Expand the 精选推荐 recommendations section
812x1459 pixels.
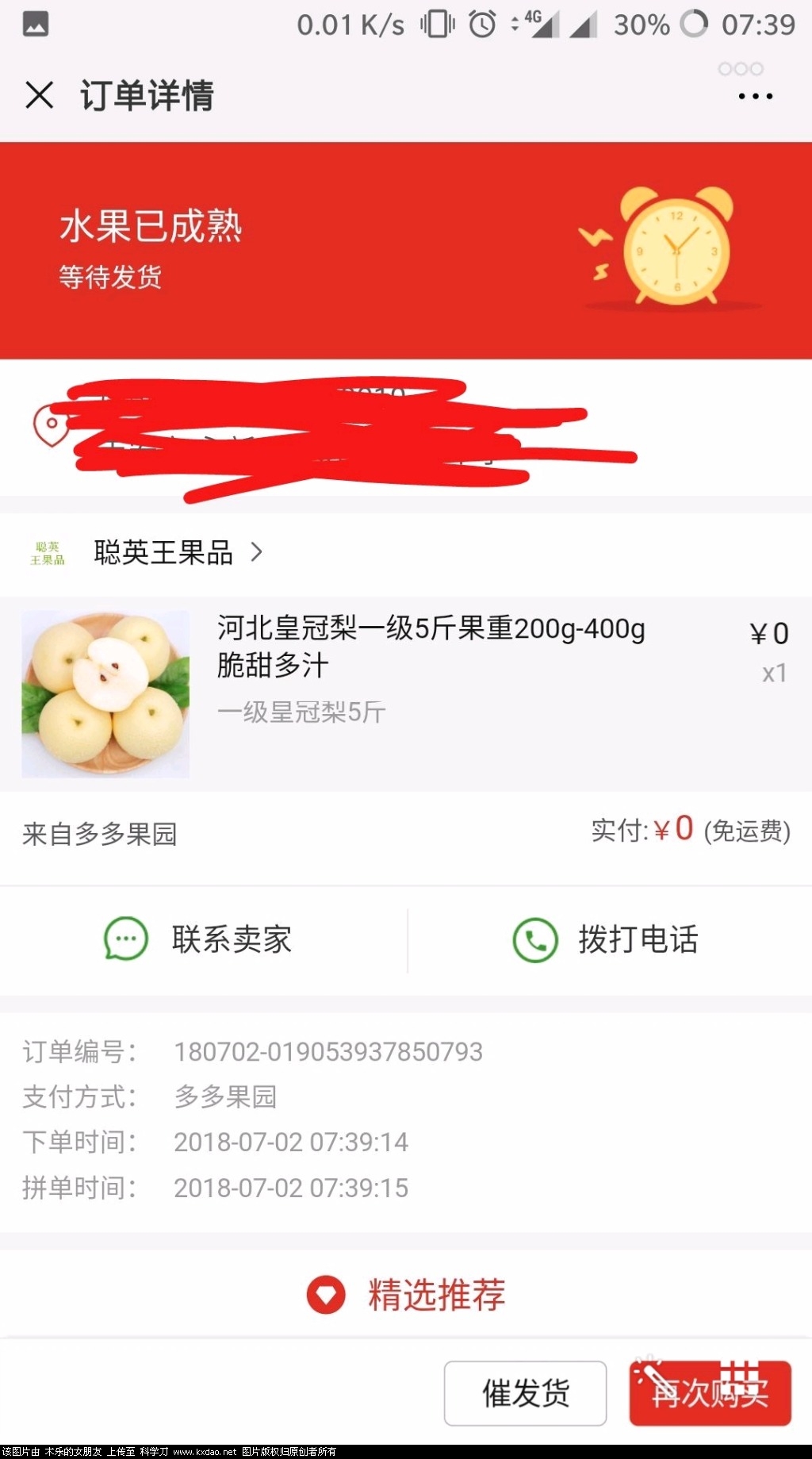point(436,1292)
